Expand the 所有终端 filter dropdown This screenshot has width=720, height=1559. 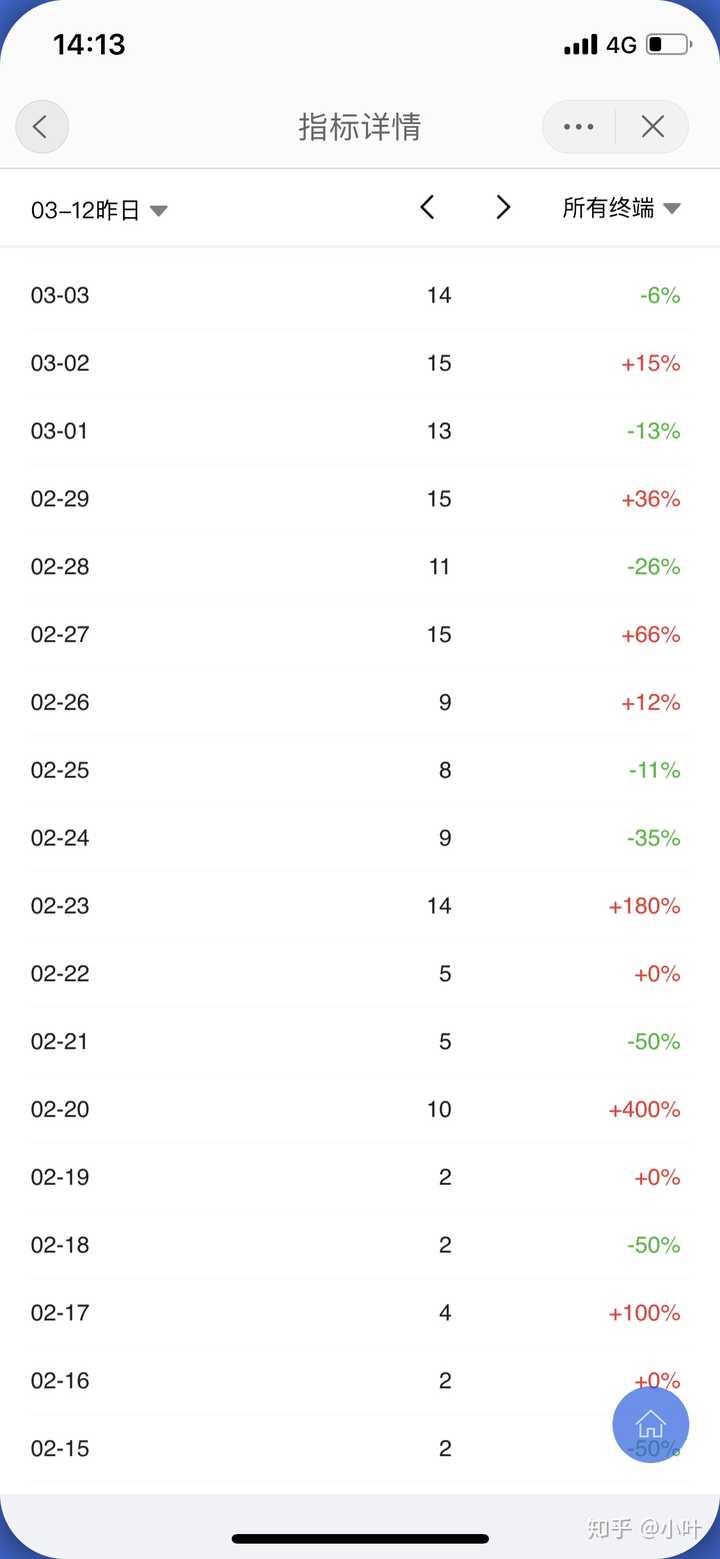click(x=621, y=208)
